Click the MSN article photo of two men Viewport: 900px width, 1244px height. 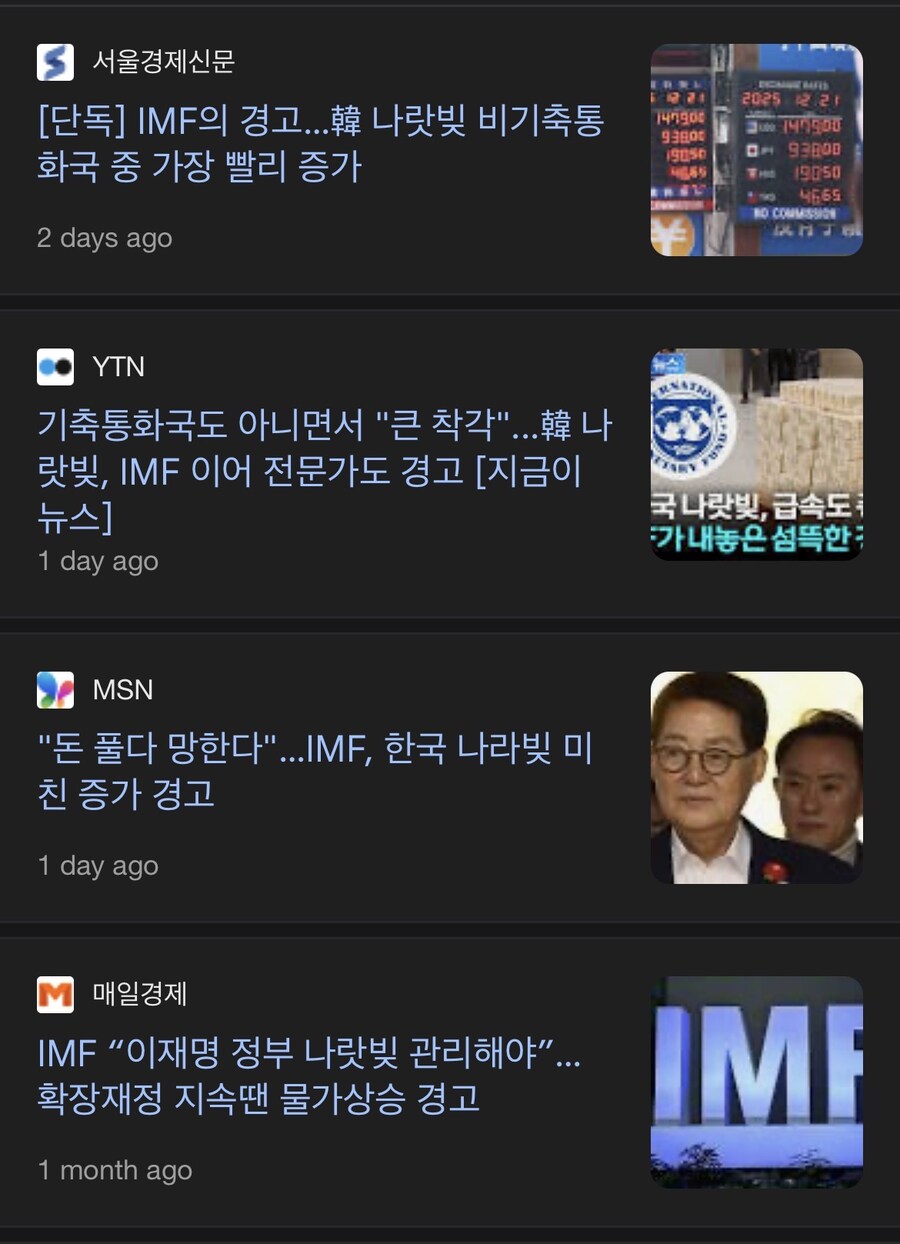[x=757, y=775]
